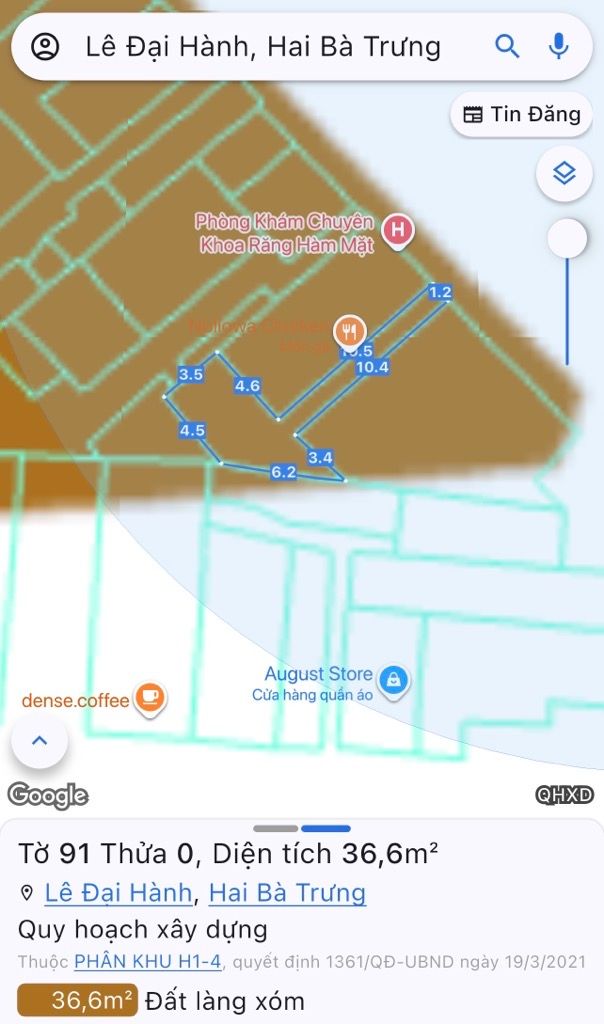Image resolution: width=604 pixels, height=1024 pixels.
Task: Open the August Store marker
Action: tap(396, 681)
